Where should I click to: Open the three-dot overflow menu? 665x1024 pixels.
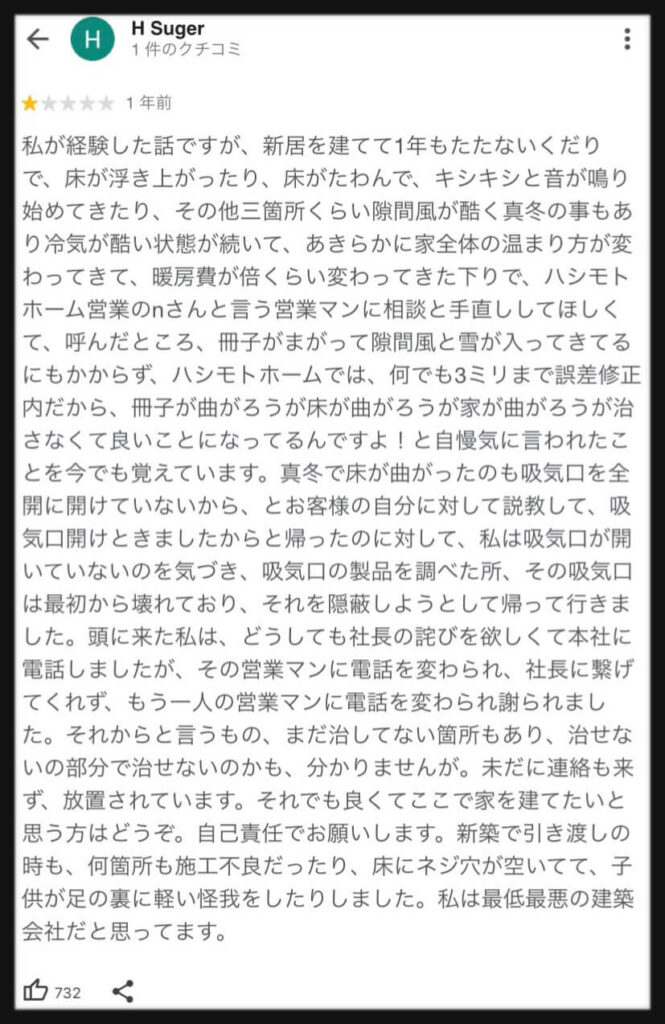tap(627, 39)
